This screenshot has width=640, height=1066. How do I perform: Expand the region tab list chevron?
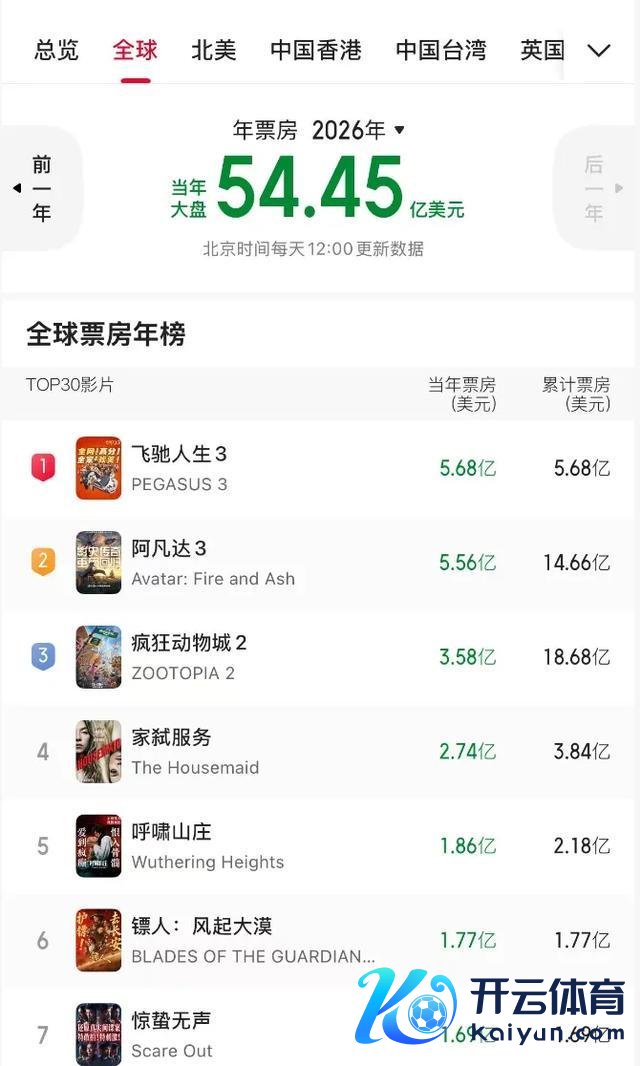click(x=599, y=50)
